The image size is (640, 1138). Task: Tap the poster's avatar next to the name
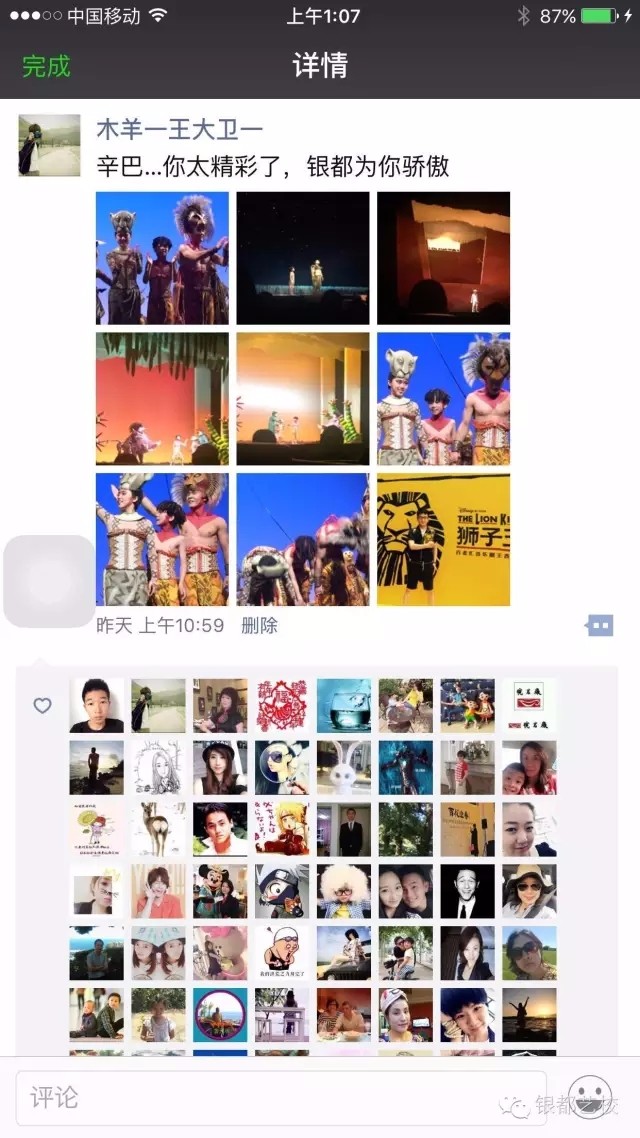pyautogui.click(x=49, y=146)
